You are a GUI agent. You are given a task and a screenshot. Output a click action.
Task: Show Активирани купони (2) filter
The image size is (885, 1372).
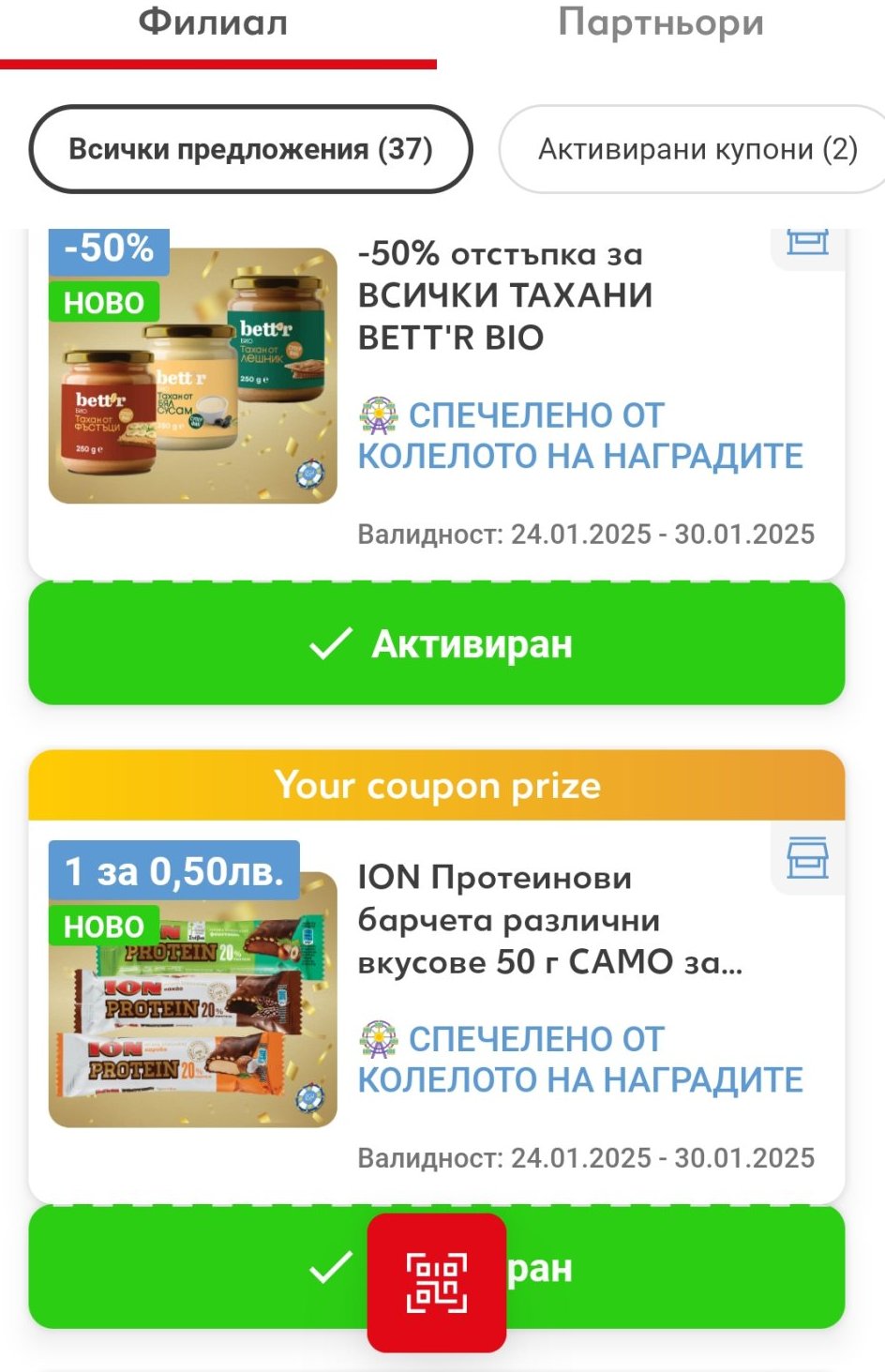point(696,149)
